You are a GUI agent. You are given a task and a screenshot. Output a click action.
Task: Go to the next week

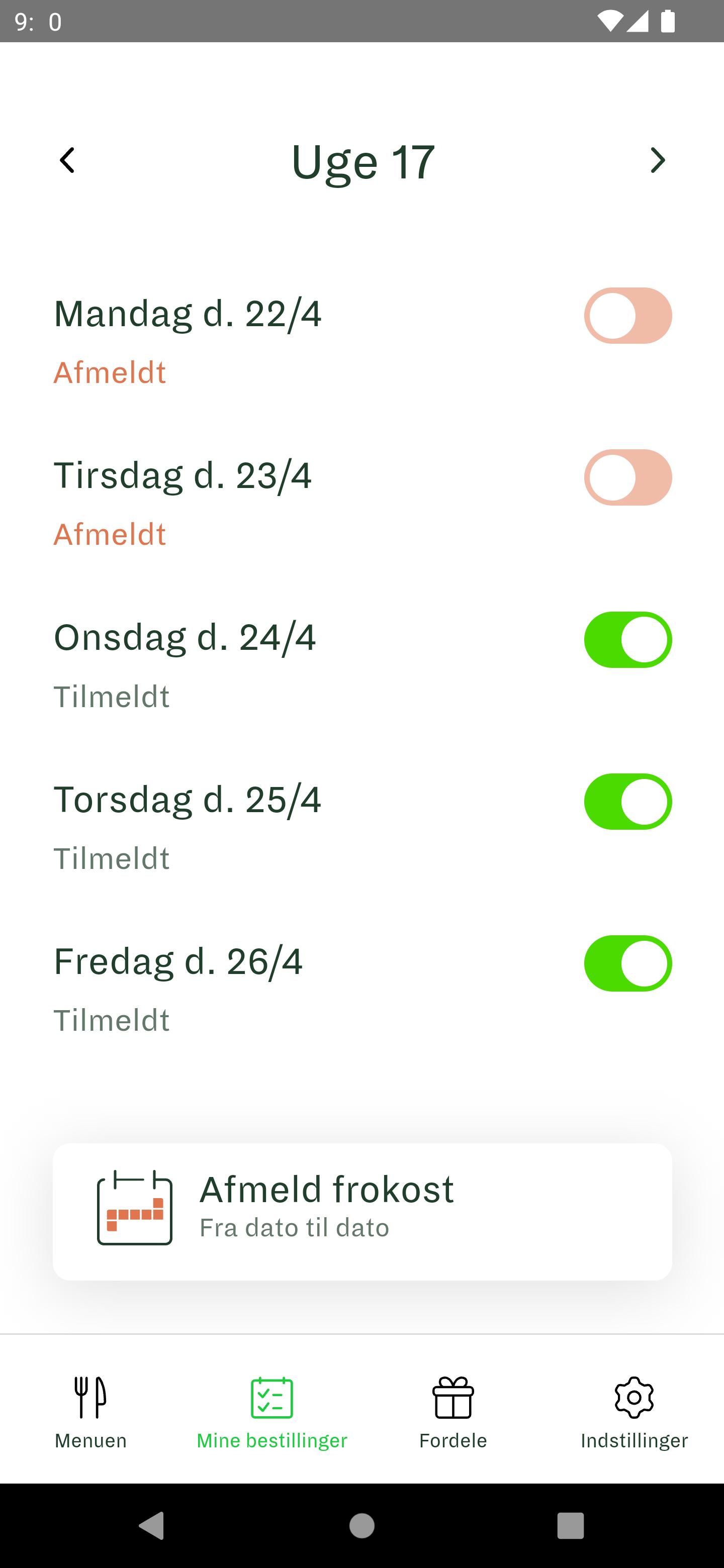click(657, 161)
